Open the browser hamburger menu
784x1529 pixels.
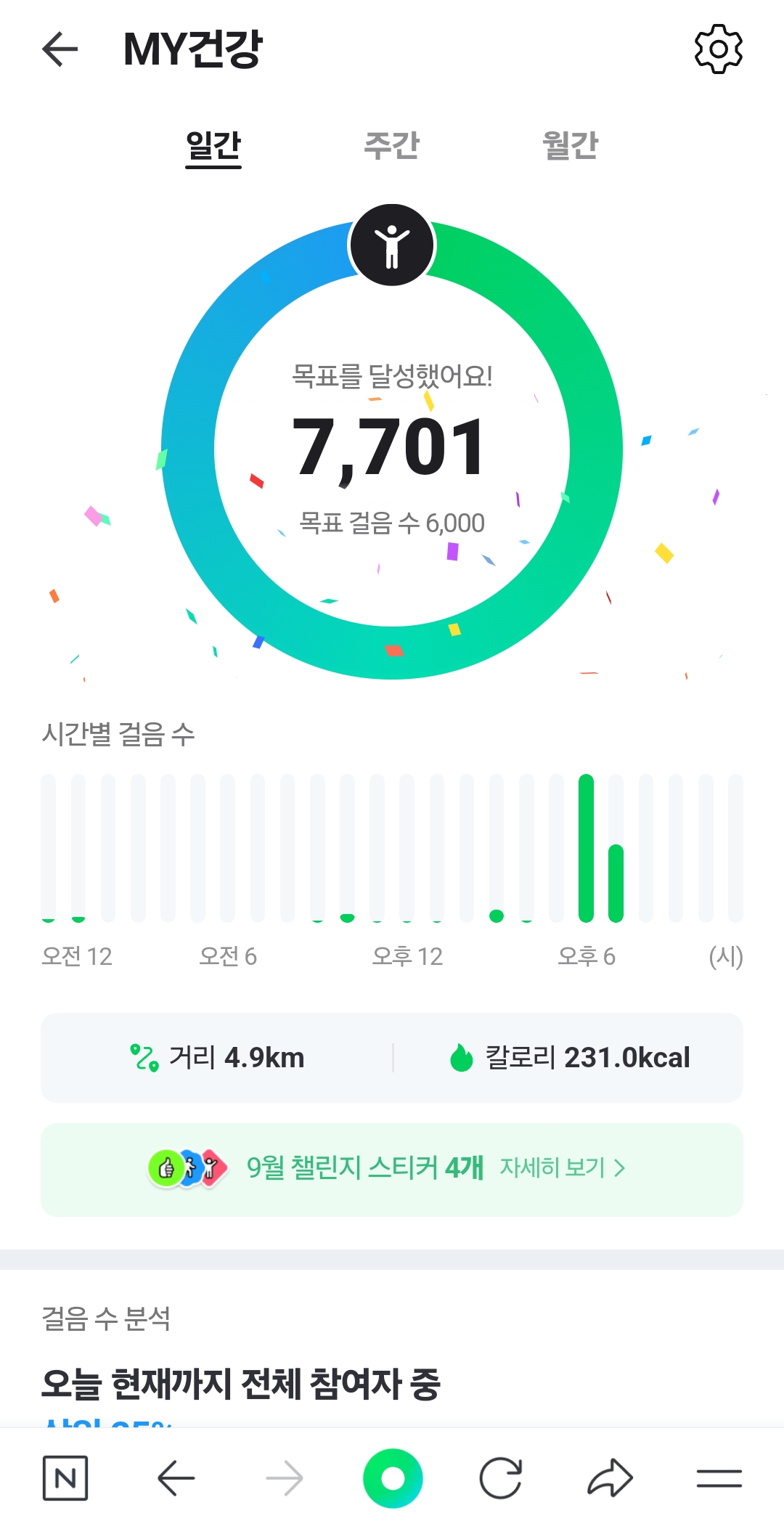[x=719, y=1478]
